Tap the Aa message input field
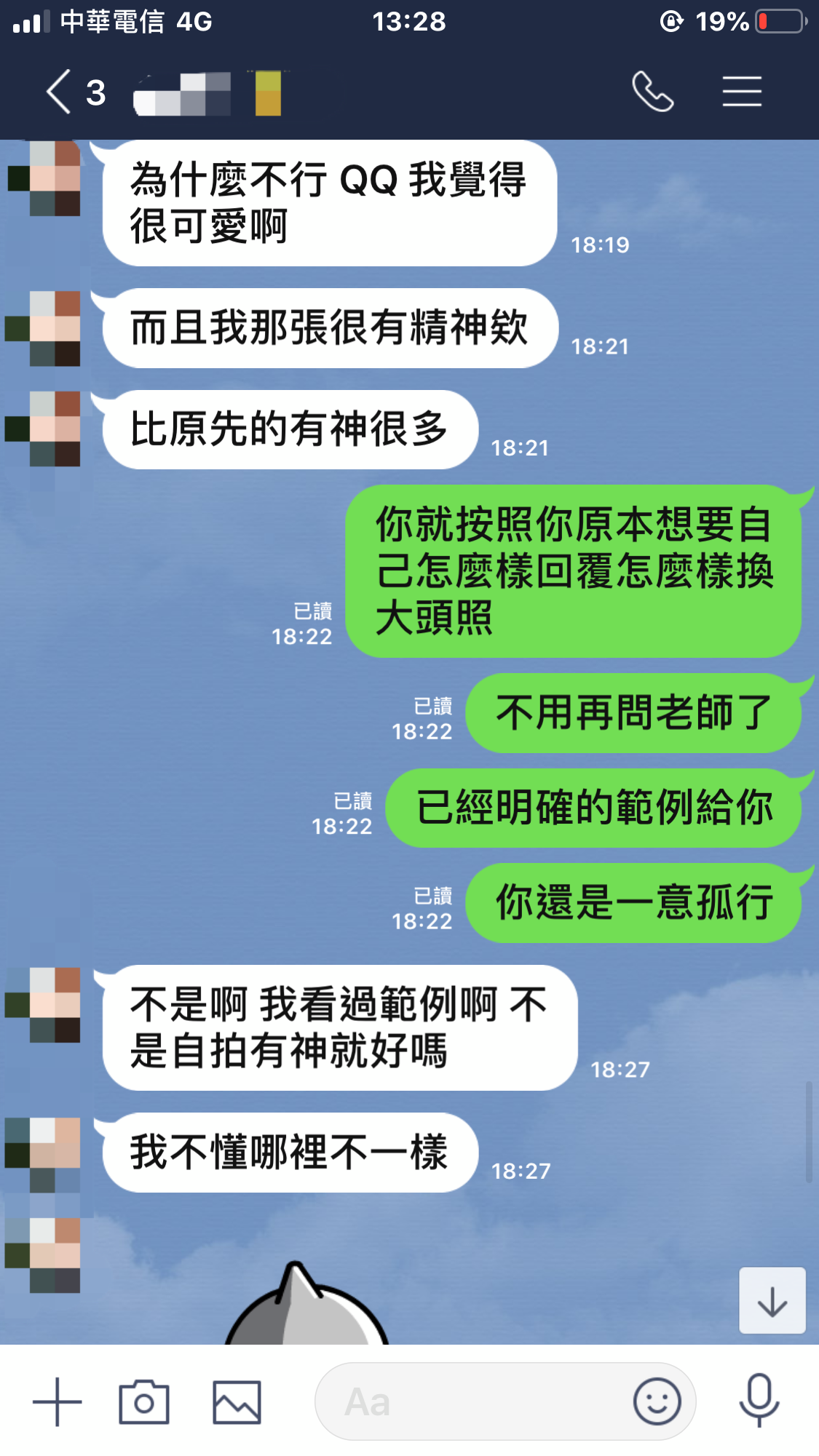This screenshot has width=819, height=1456. point(473,1401)
